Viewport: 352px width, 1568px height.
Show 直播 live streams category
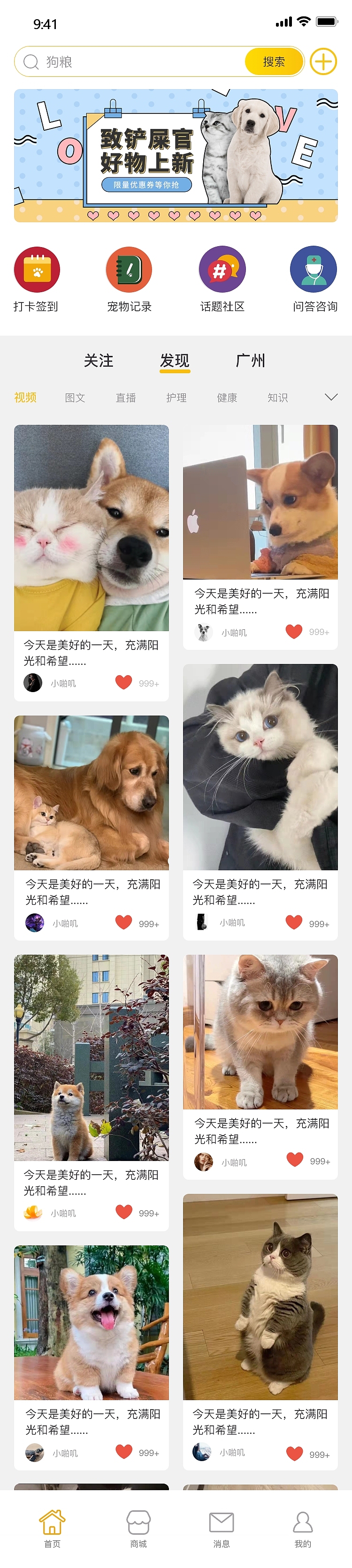tap(126, 398)
